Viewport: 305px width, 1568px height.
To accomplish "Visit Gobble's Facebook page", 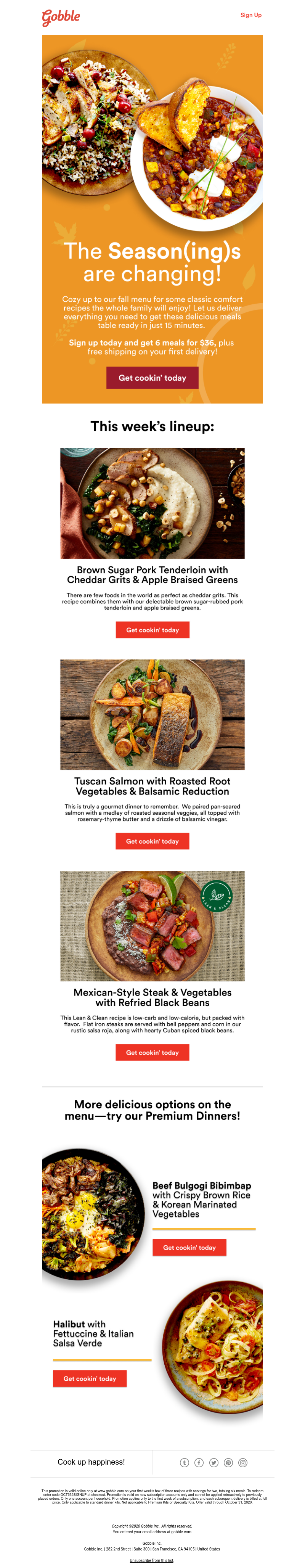I will click(x=199, y=1463).
